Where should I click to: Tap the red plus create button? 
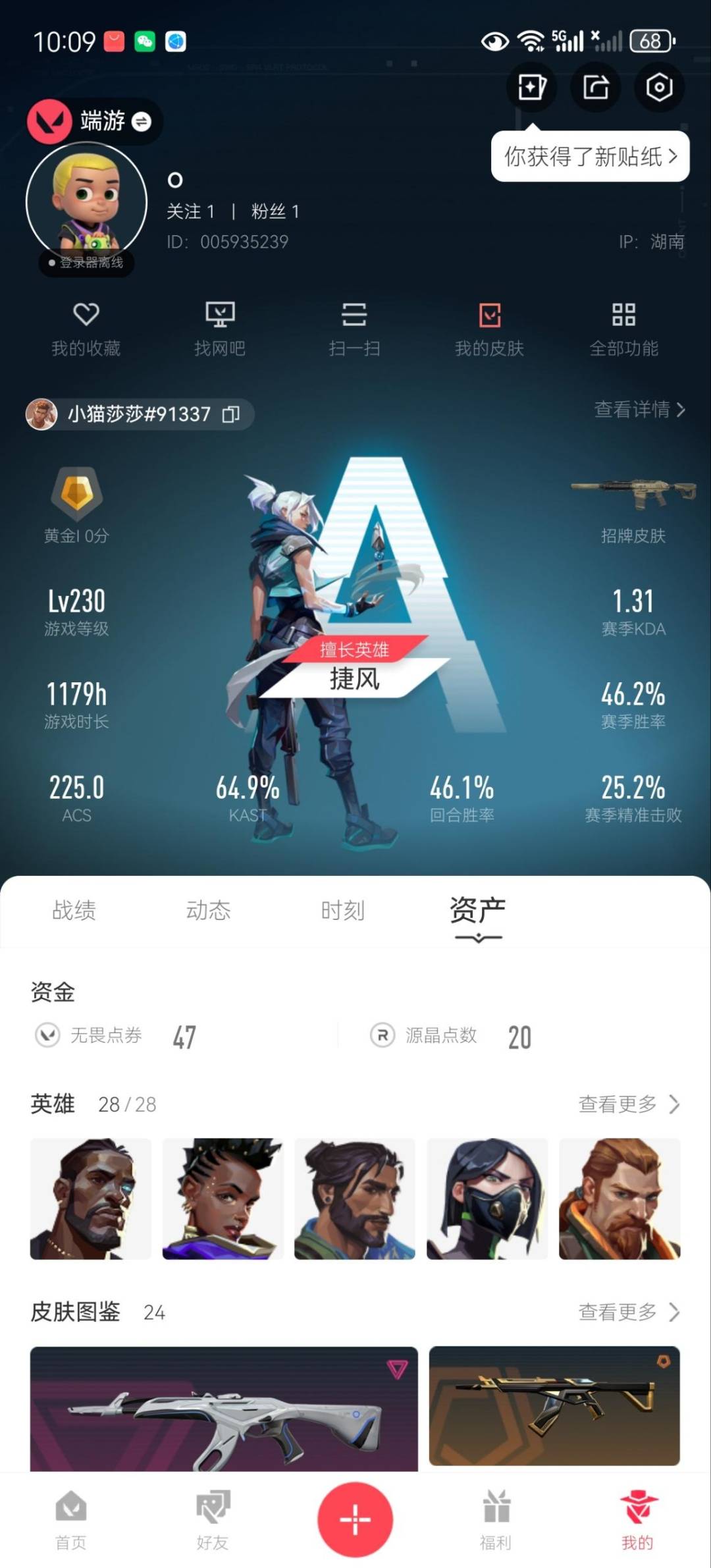click(355, 1519)
